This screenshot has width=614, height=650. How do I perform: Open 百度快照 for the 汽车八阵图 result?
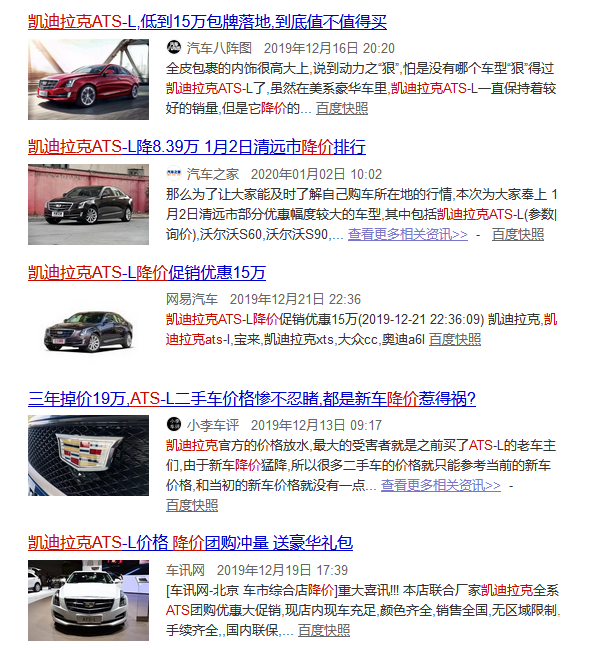point(342,108)
